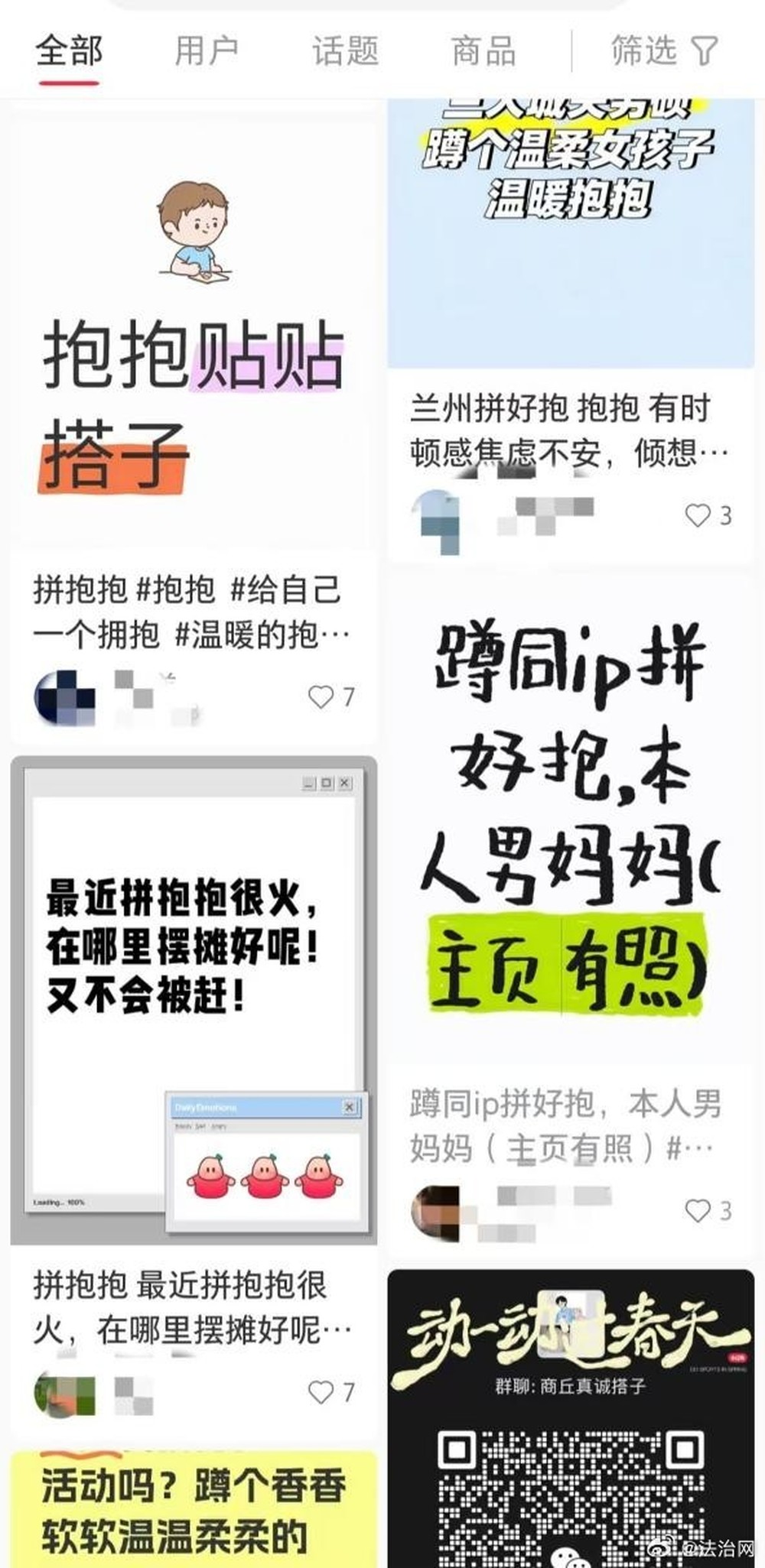Screen dimensions: 765x1568
Task: Like the 最近拼抱抱很火 post
Action: pos(321,1391)
